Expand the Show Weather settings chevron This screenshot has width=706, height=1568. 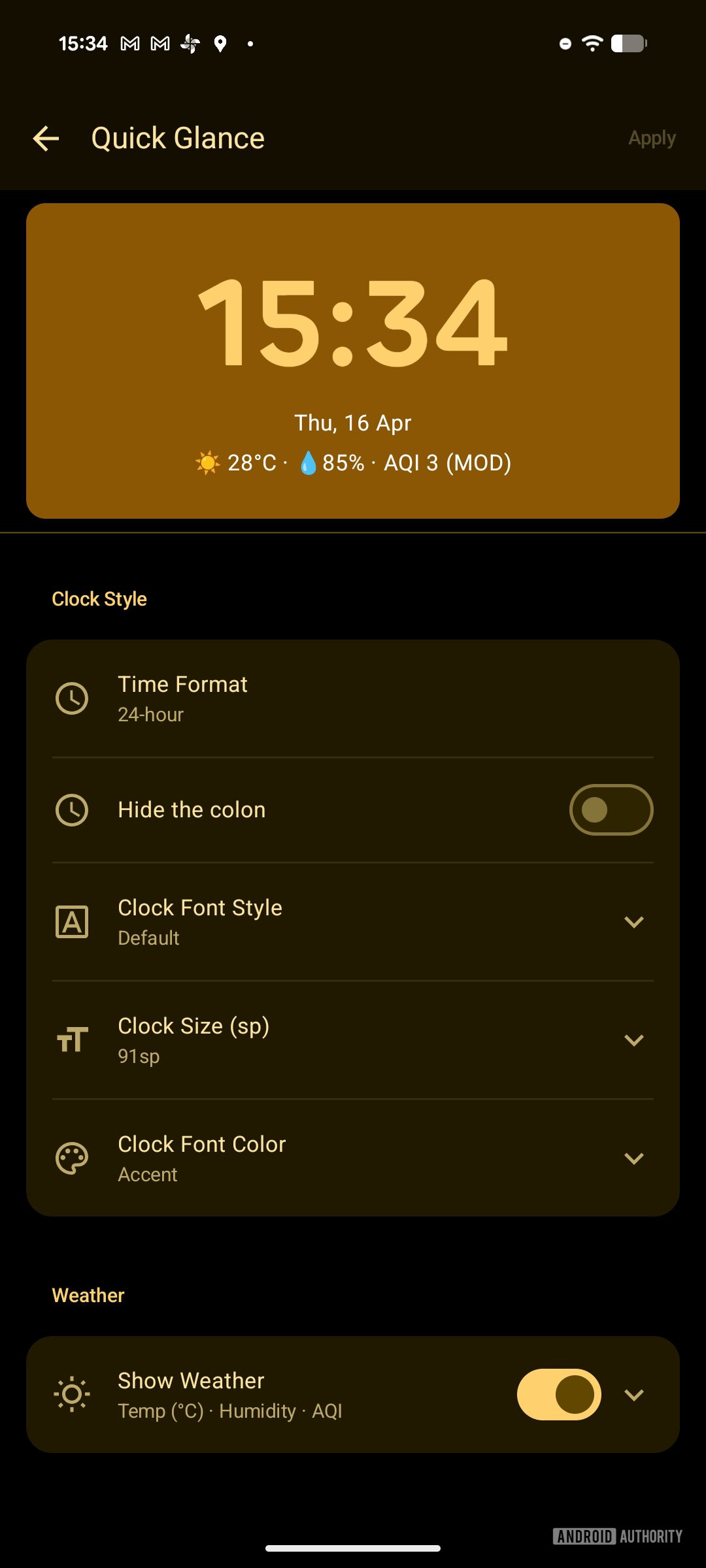coord(635,1395)
